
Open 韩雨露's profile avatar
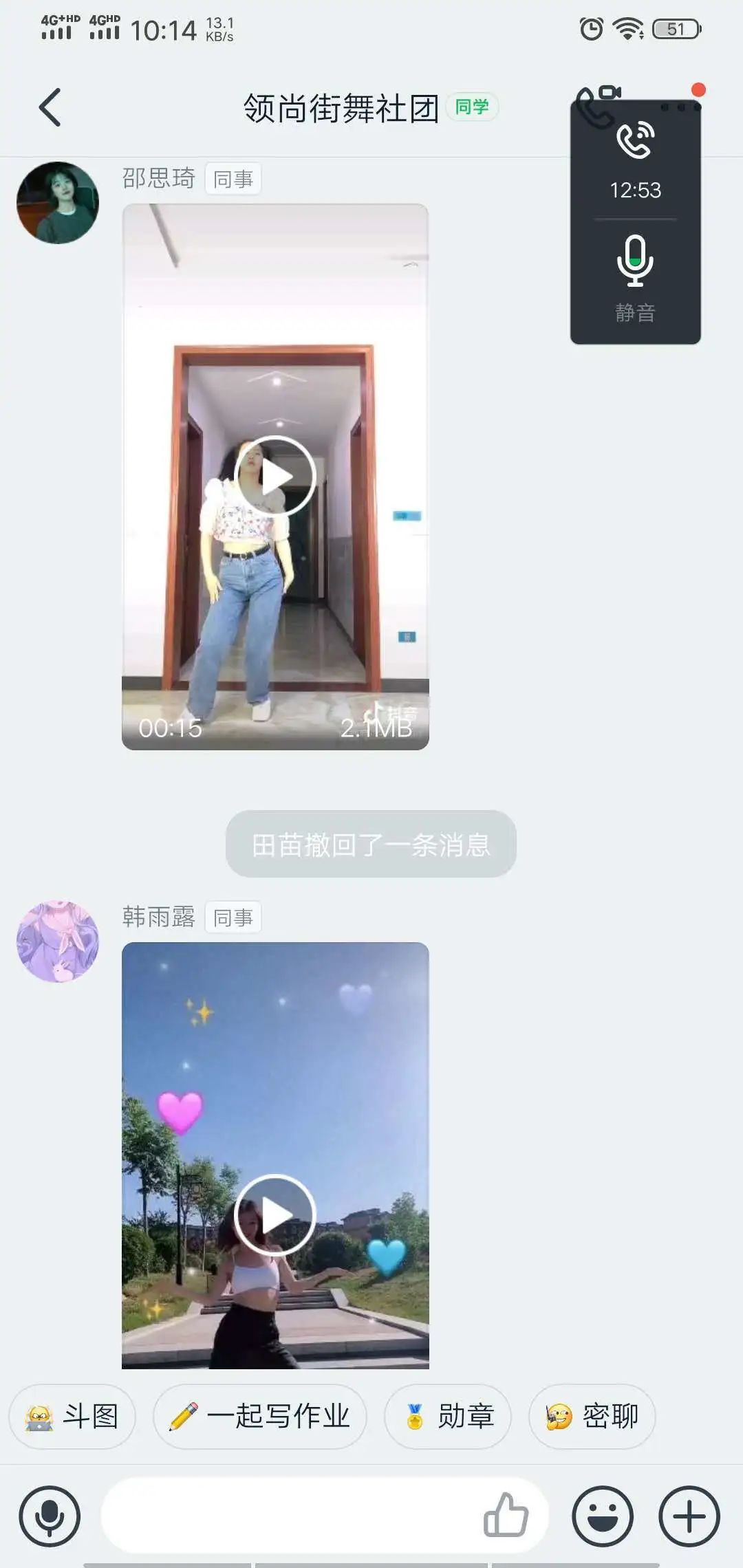click(58, 941)
